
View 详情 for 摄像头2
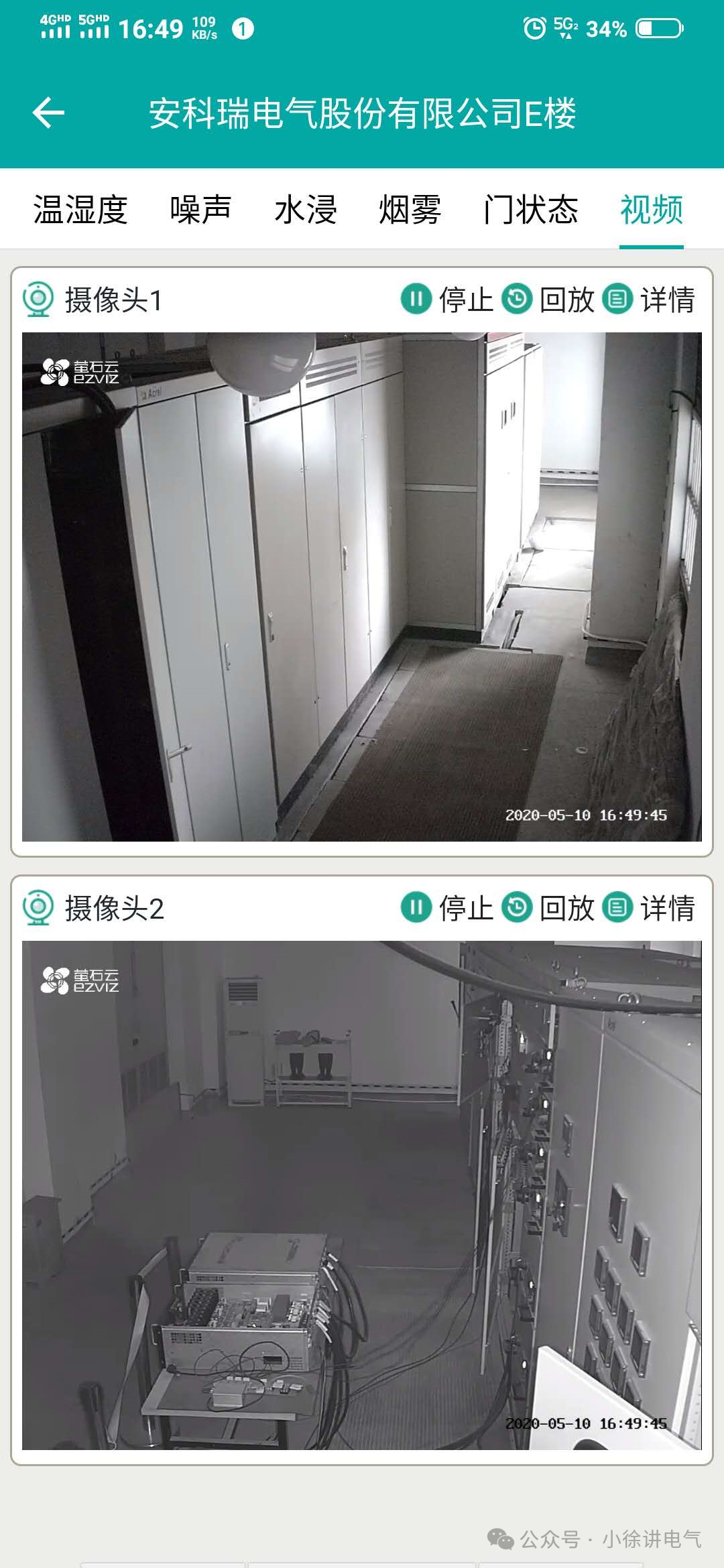[x=649, y=907]
